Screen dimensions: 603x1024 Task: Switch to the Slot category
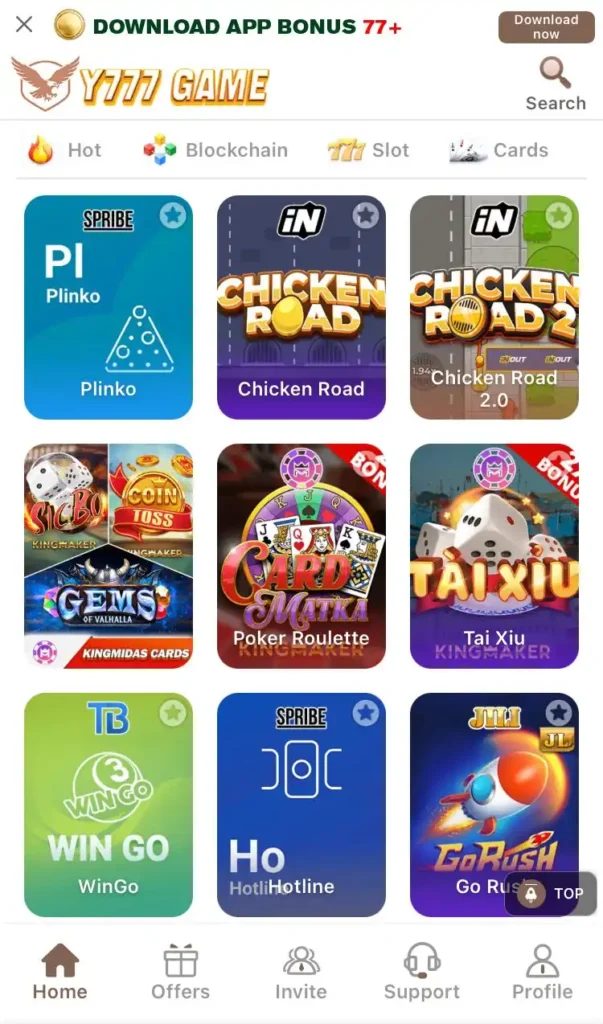point(368,150)
